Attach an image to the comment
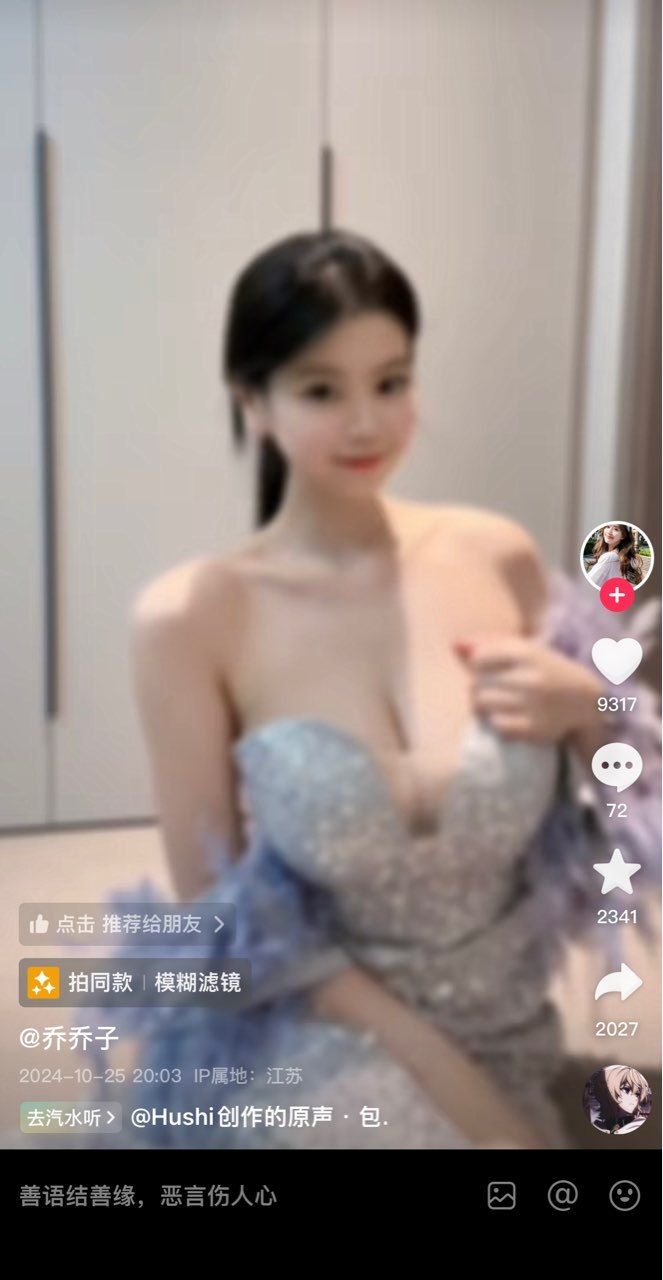The image size is (663, 1280). click(502, 1195)
